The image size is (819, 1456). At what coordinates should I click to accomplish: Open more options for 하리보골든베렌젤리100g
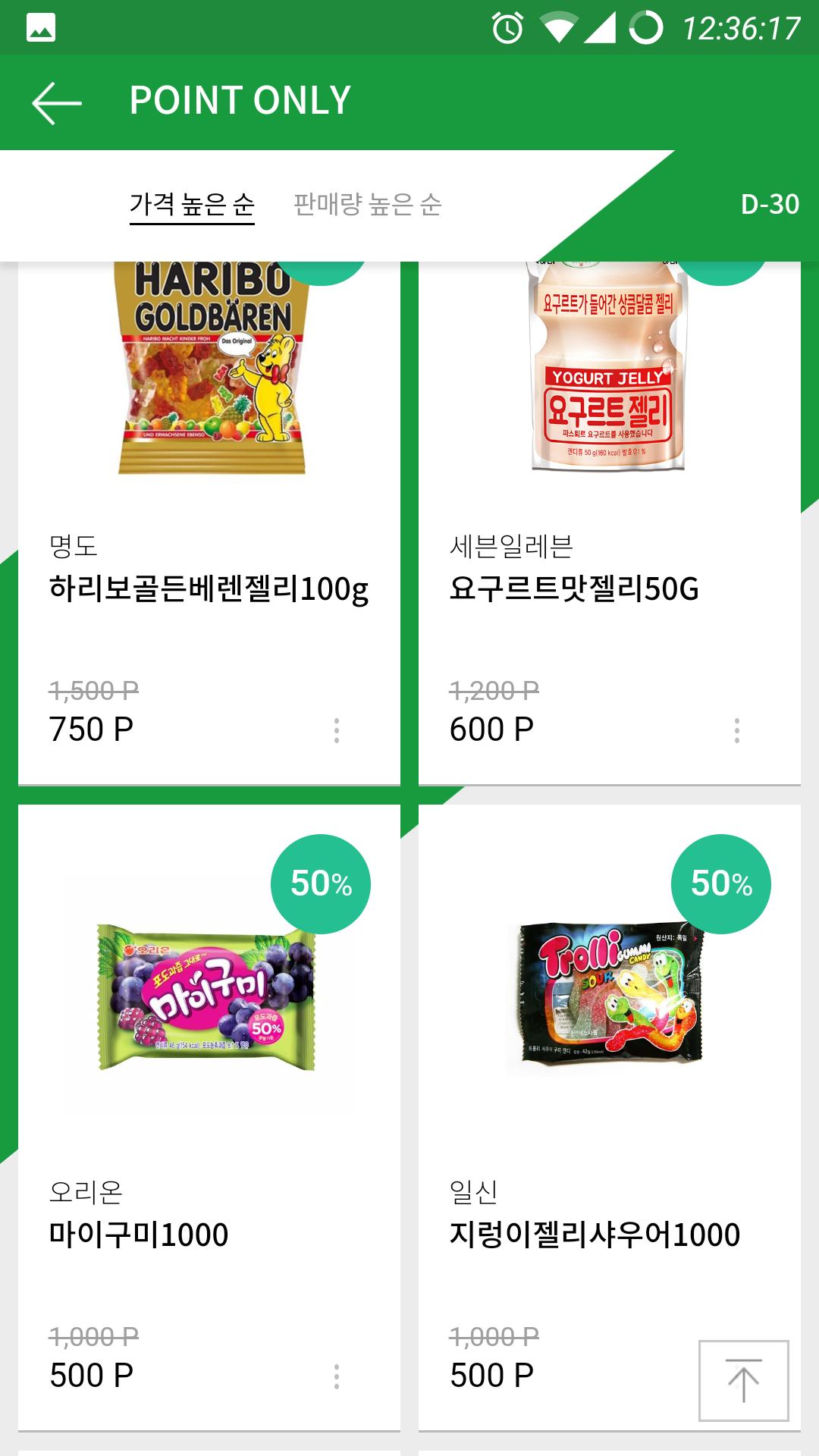337,730
